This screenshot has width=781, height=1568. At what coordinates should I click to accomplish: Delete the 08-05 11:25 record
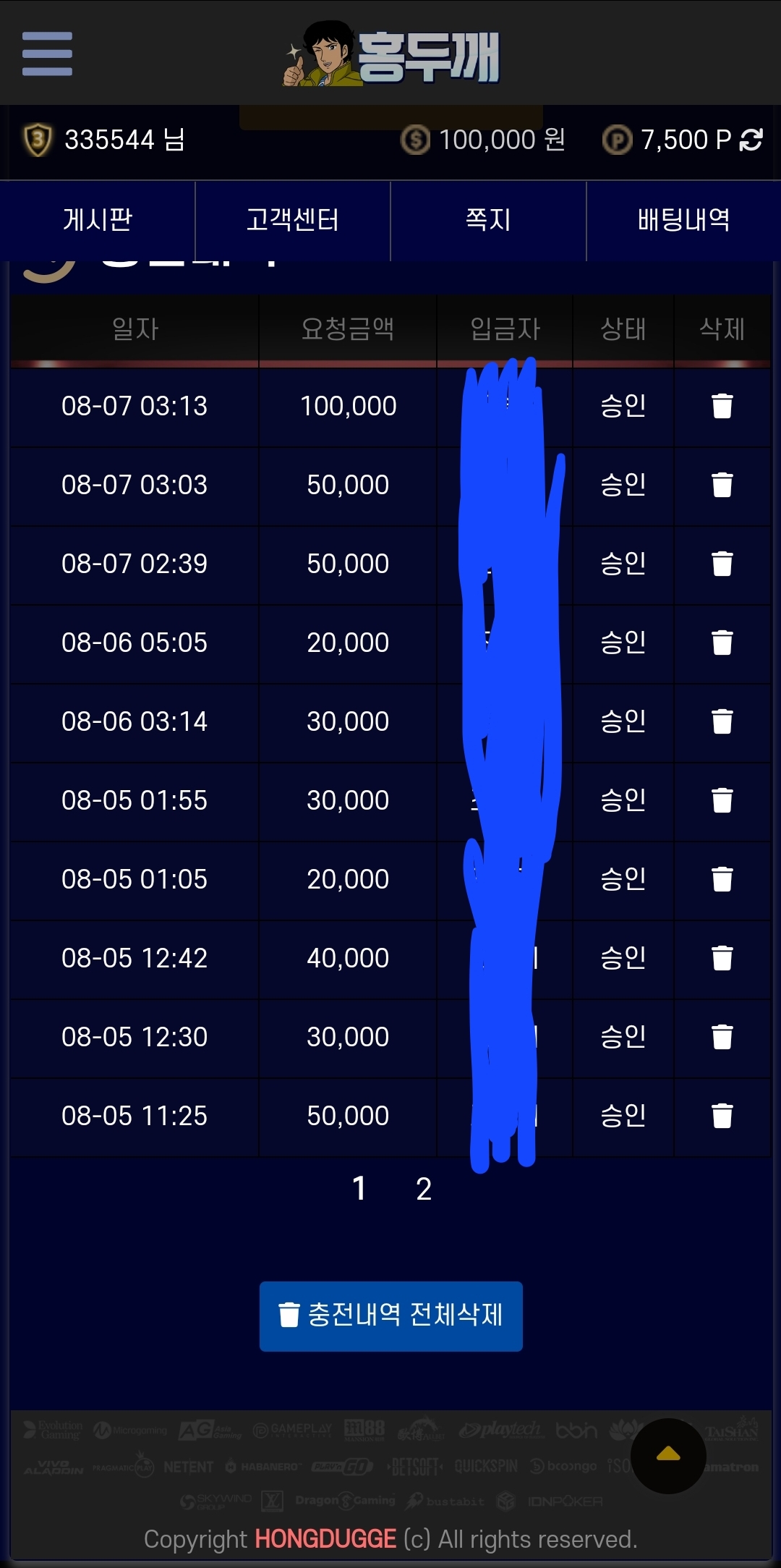pyautogui.click(x=722, y=1116)
